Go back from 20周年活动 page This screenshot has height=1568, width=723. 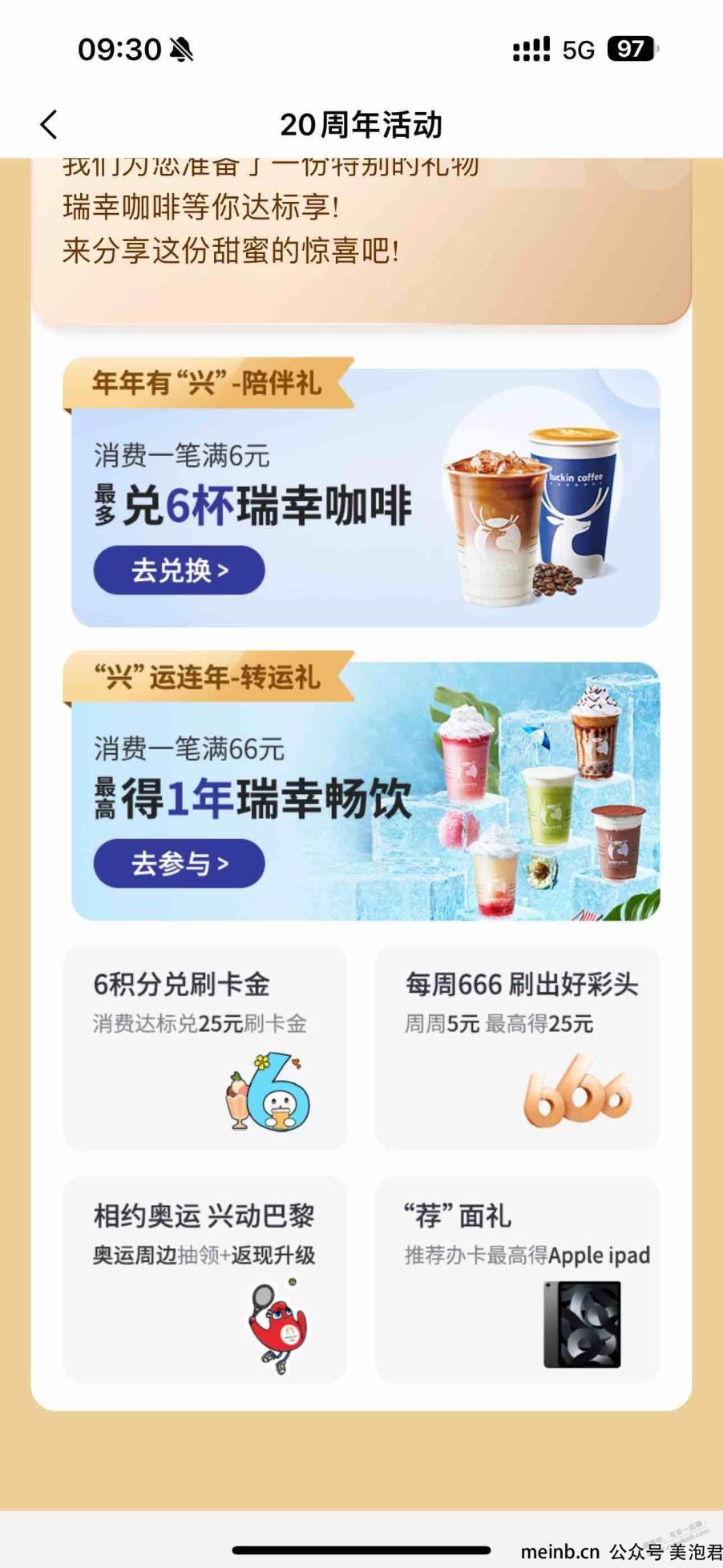pyautogui.click(x=49, y=124)
